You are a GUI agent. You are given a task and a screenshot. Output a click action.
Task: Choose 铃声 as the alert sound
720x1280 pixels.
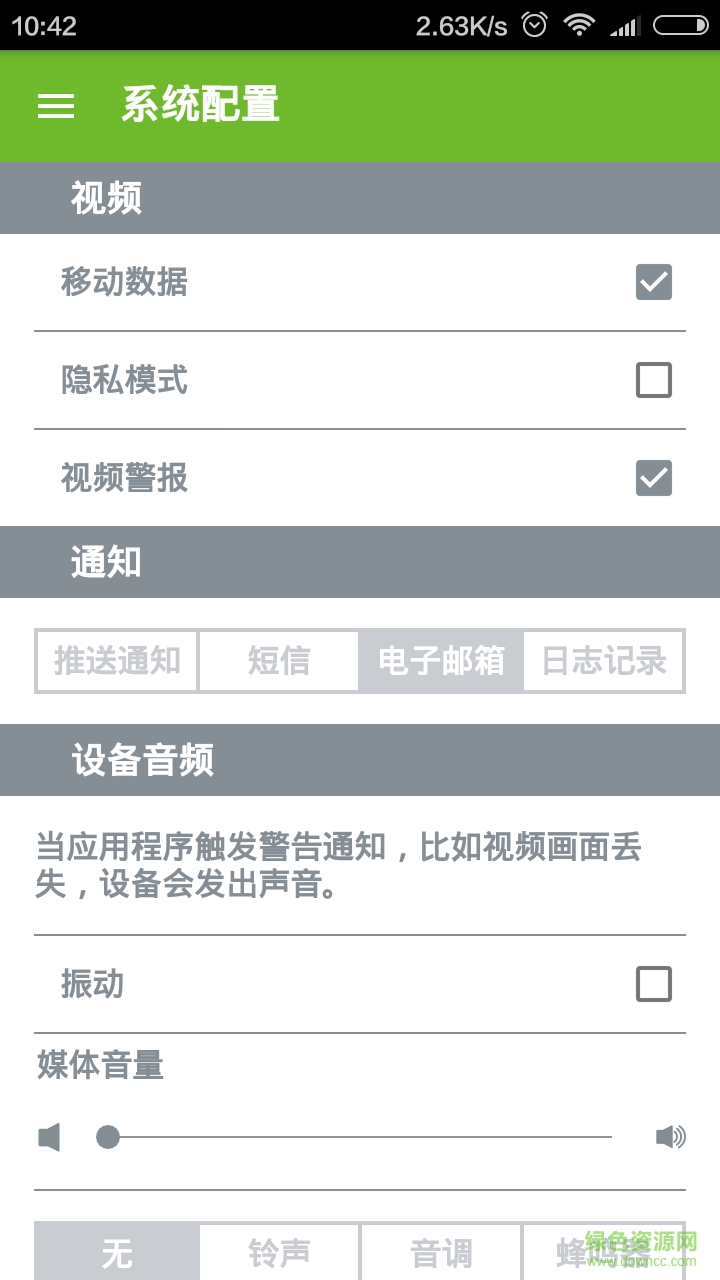pos(278,1251)
